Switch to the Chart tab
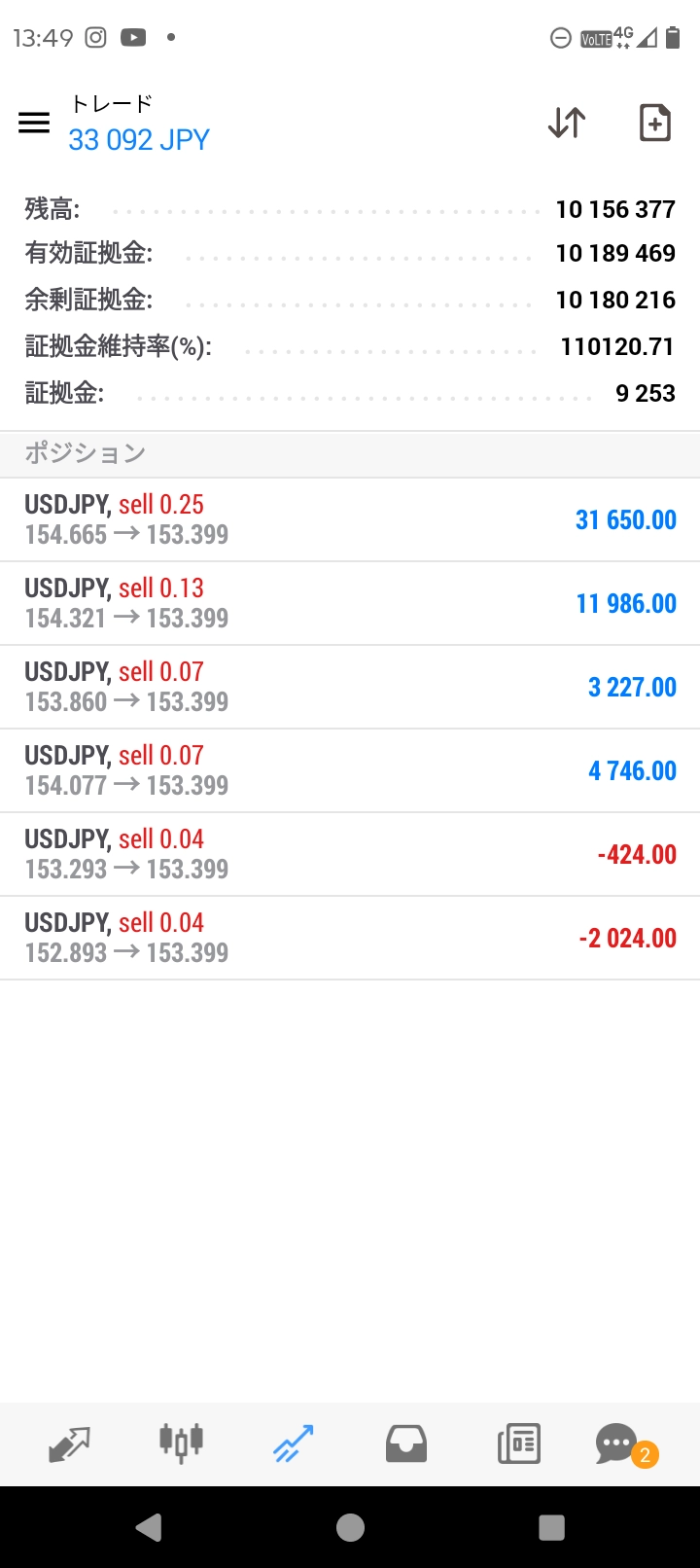The width and height of the screenshot is (700, 1568). click(x=181, y=1443)
